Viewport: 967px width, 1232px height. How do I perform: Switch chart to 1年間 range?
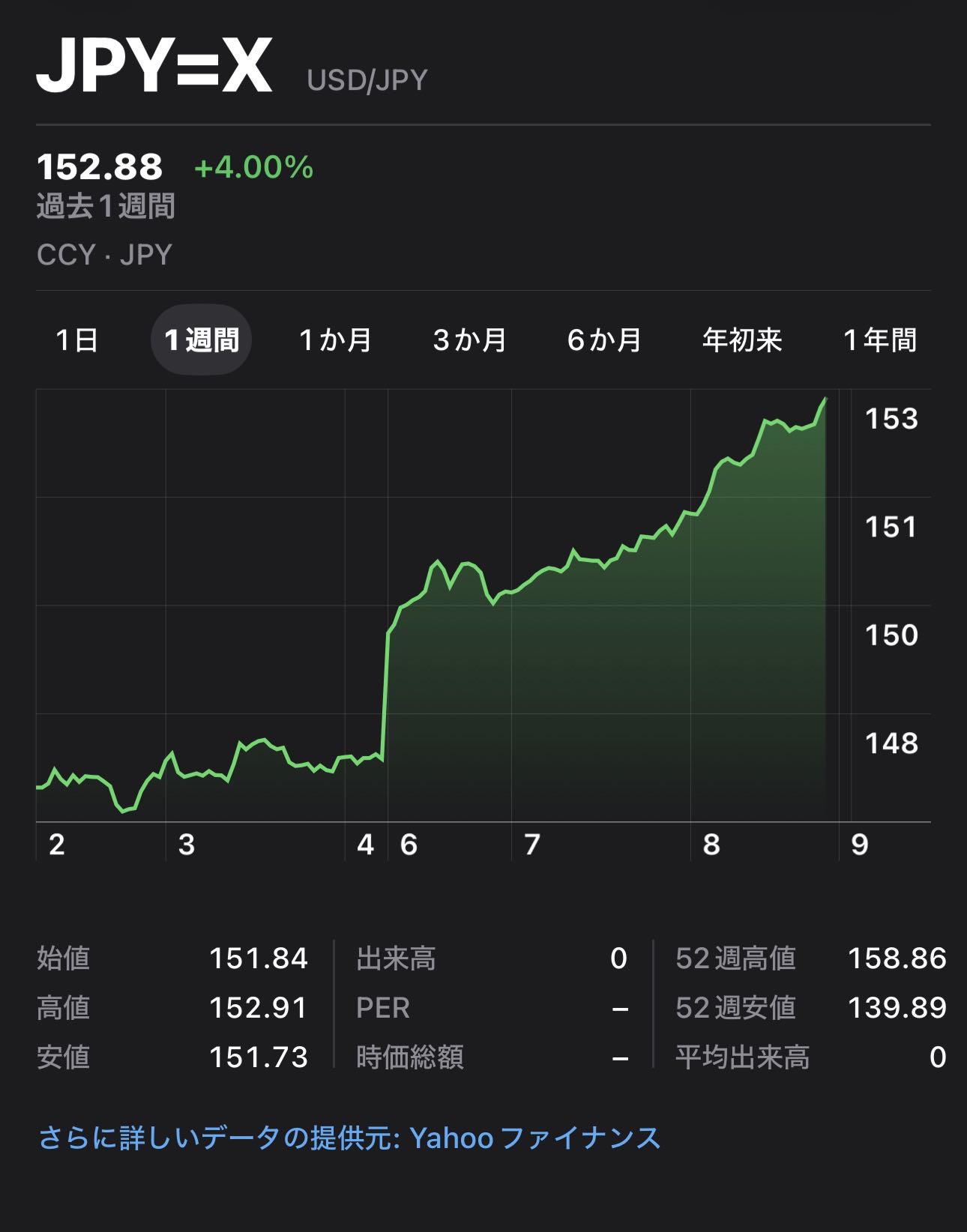pyautogui.click(x=880, y=340)
